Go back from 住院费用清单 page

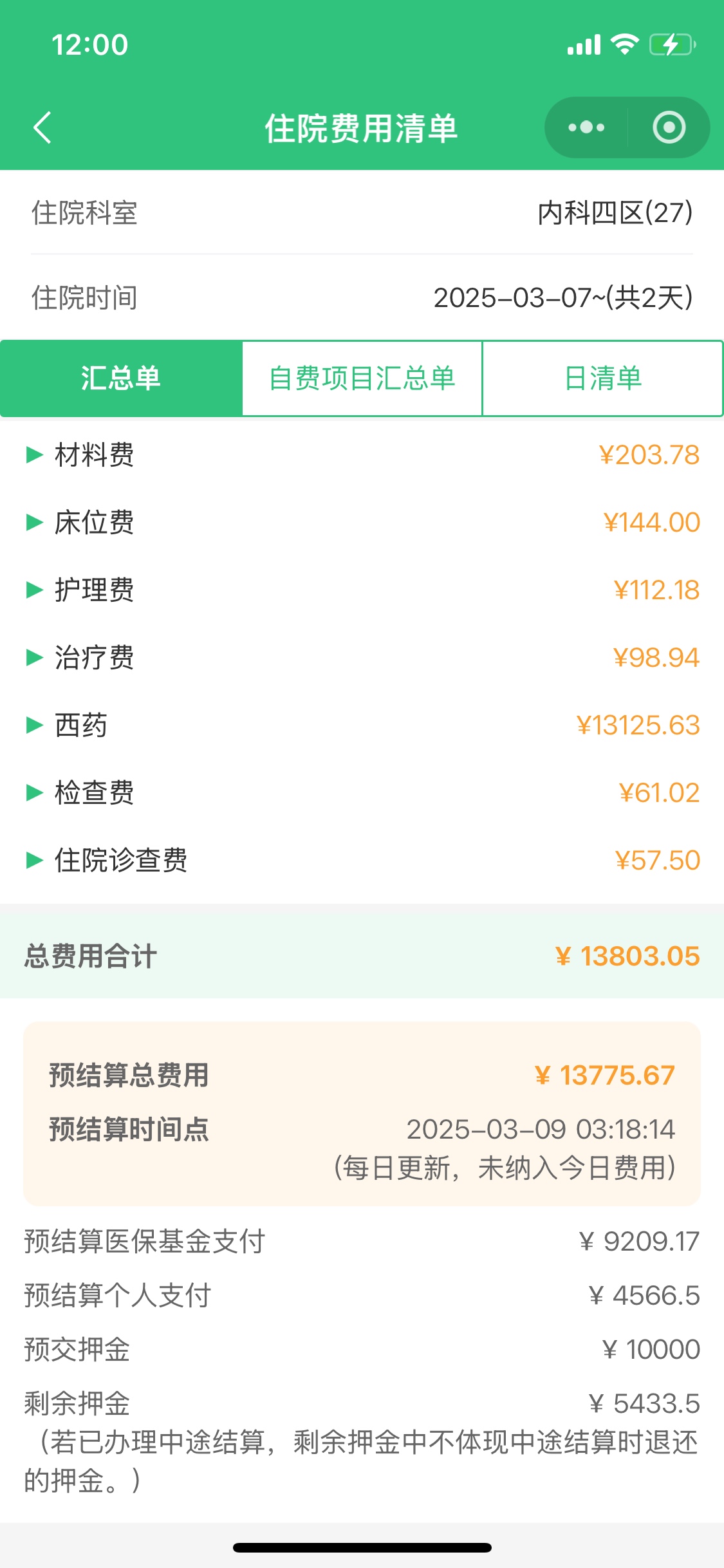(42, 127)
